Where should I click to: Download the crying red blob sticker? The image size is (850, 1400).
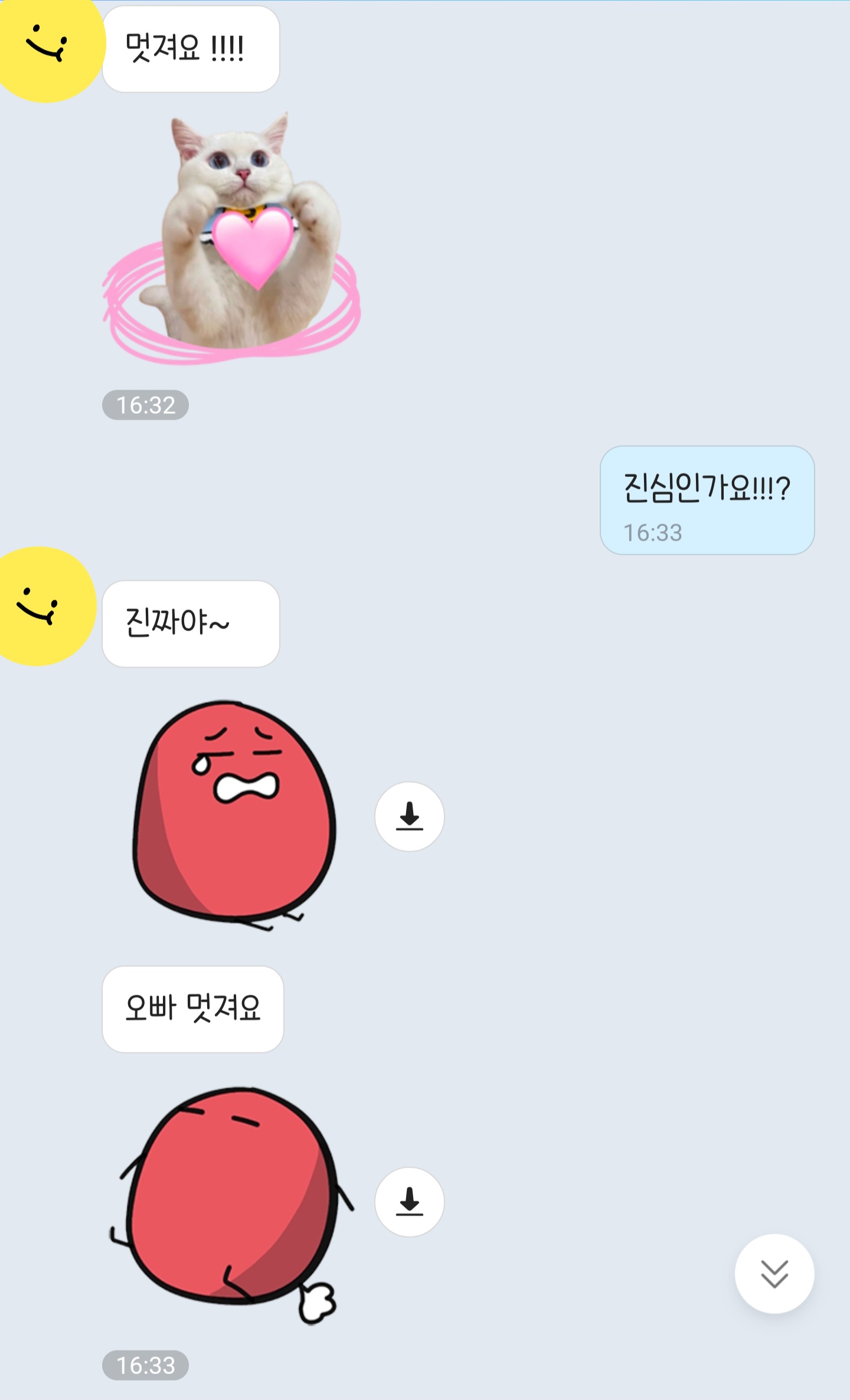click(409, 816)
